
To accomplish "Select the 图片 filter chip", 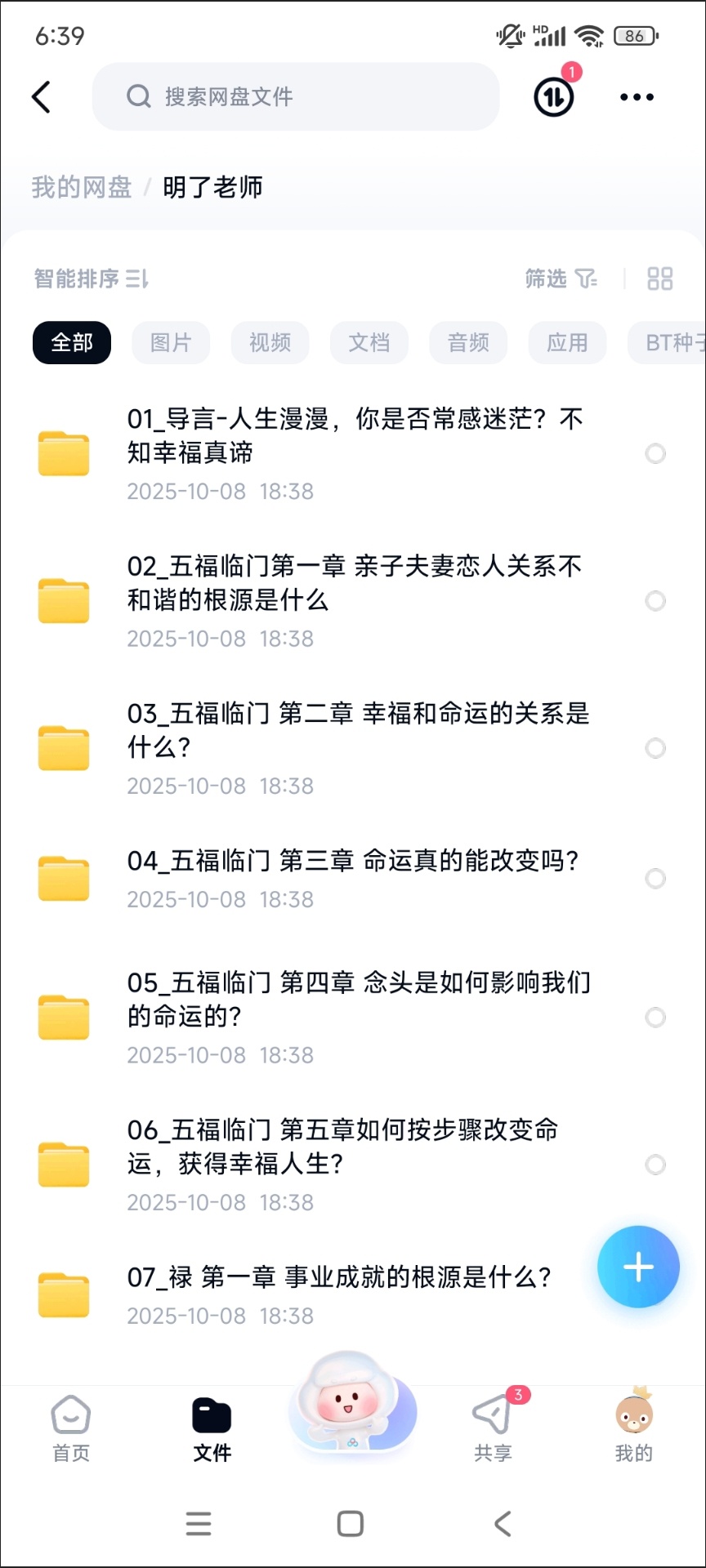I will click(x=171, y=342).
